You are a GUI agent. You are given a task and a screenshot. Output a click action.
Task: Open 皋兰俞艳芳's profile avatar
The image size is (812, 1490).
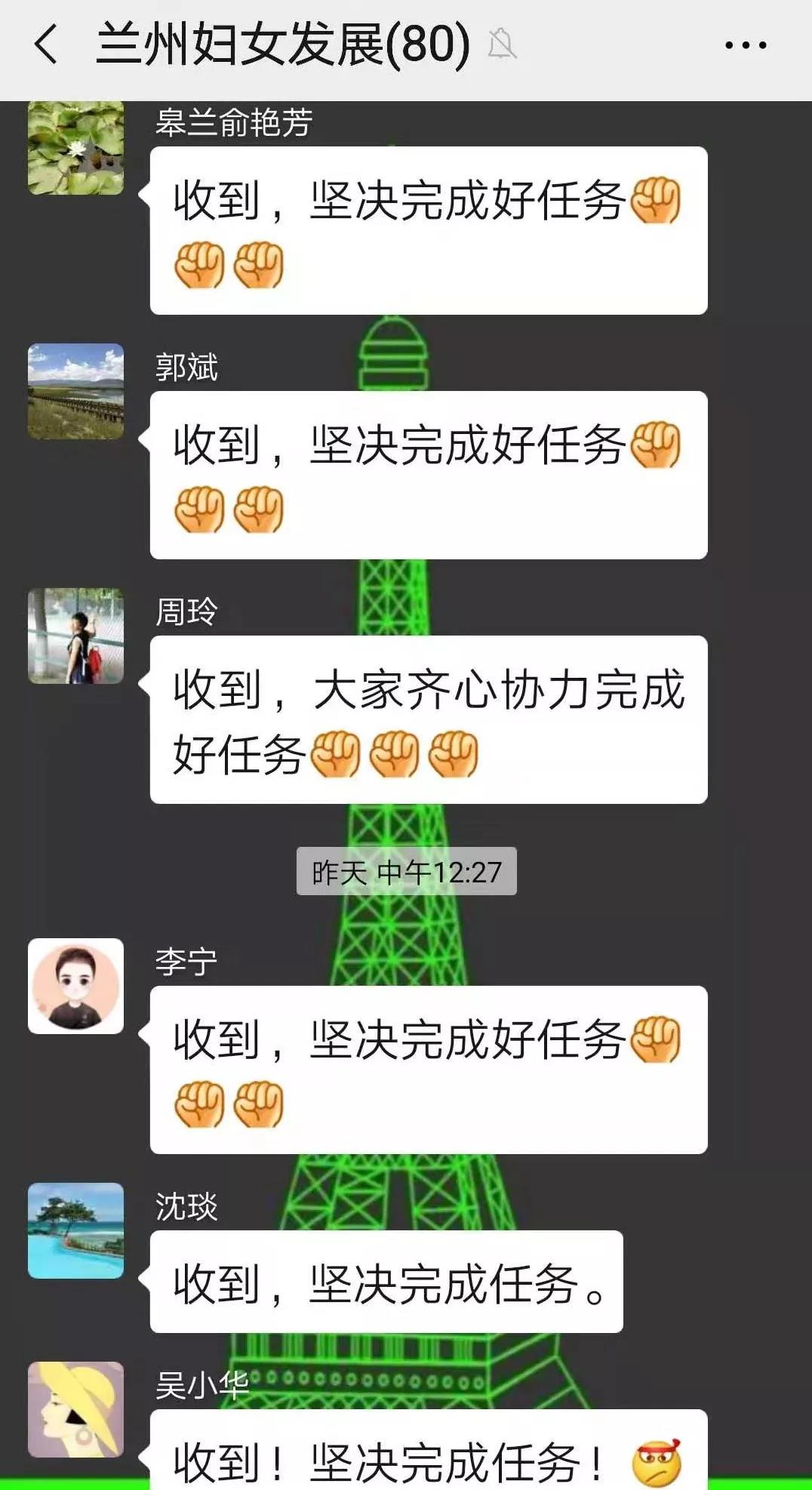75,148
